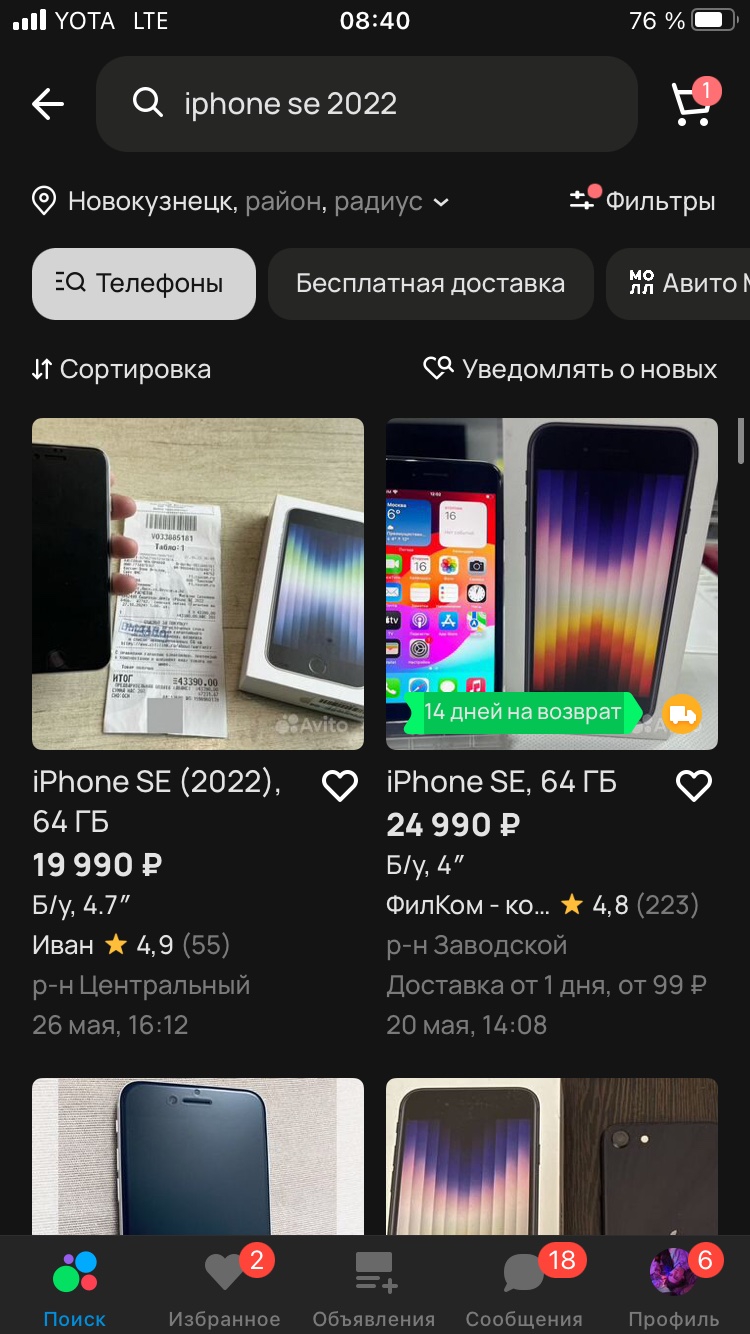The height and width of the screenshot is (1334, 750).
Task: Open the Профиль tab
Action: [673, 1288]
